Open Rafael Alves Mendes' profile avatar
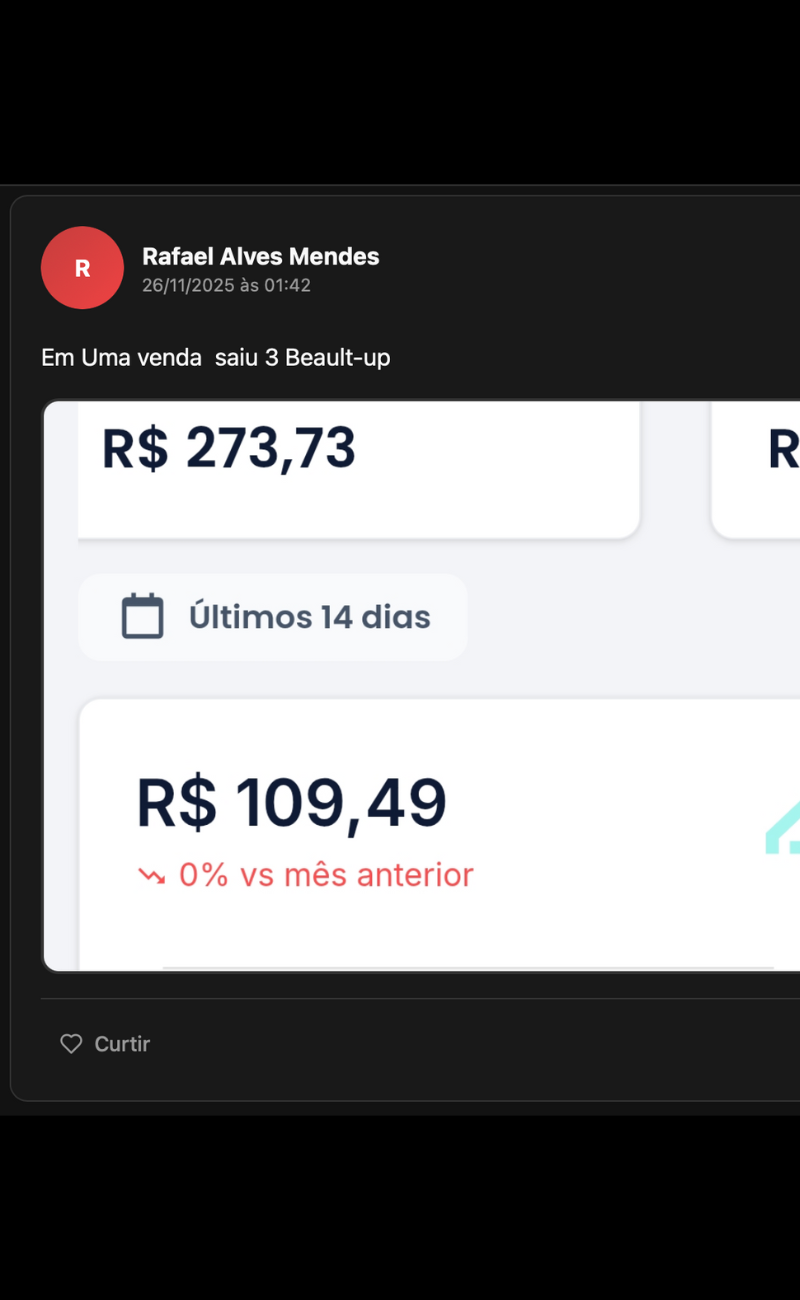The height and width of the screenshot is (1300, 800). pos(82,268)
